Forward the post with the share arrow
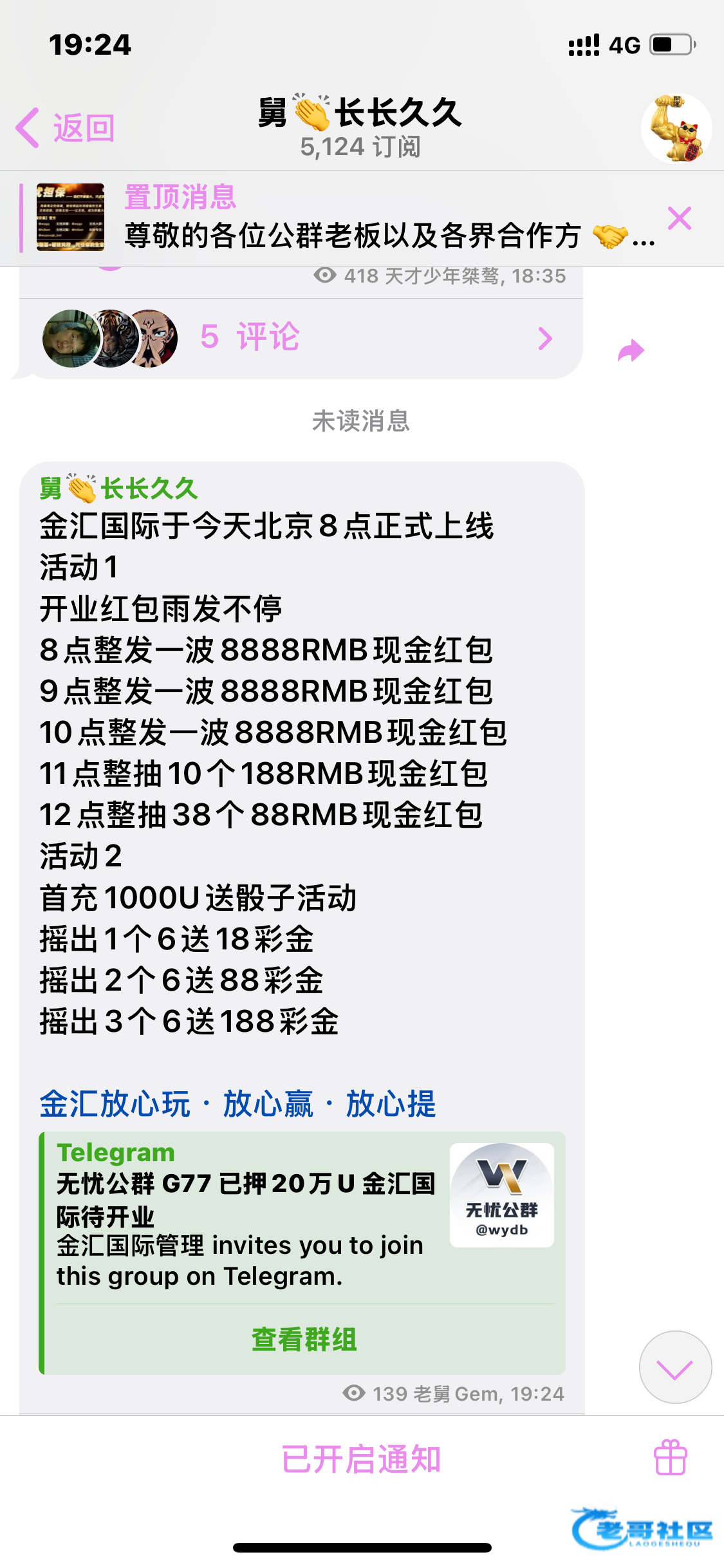The height and width of the screenshot is (1568, 724). point(631,351)
